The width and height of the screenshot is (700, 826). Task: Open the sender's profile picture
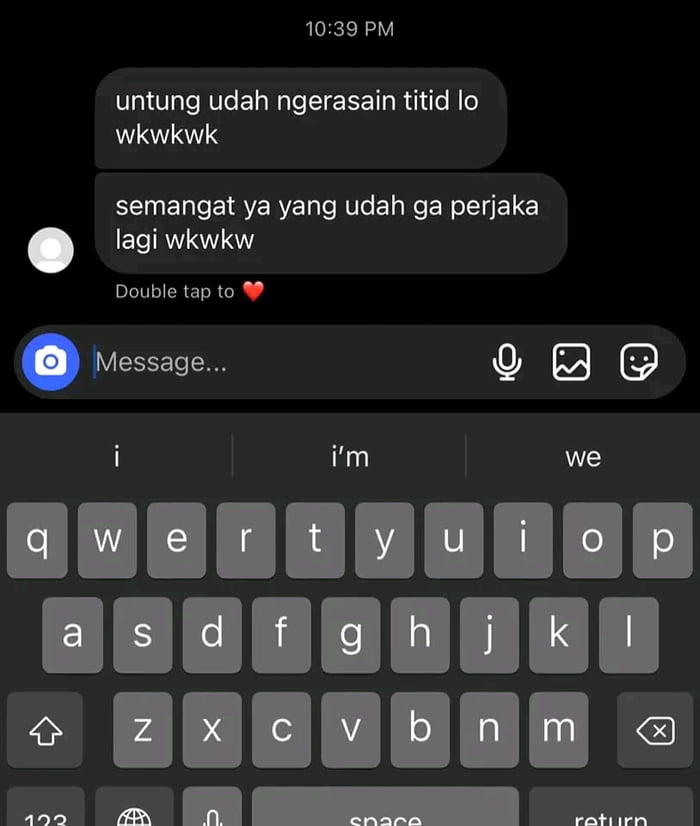coord(50,250)
